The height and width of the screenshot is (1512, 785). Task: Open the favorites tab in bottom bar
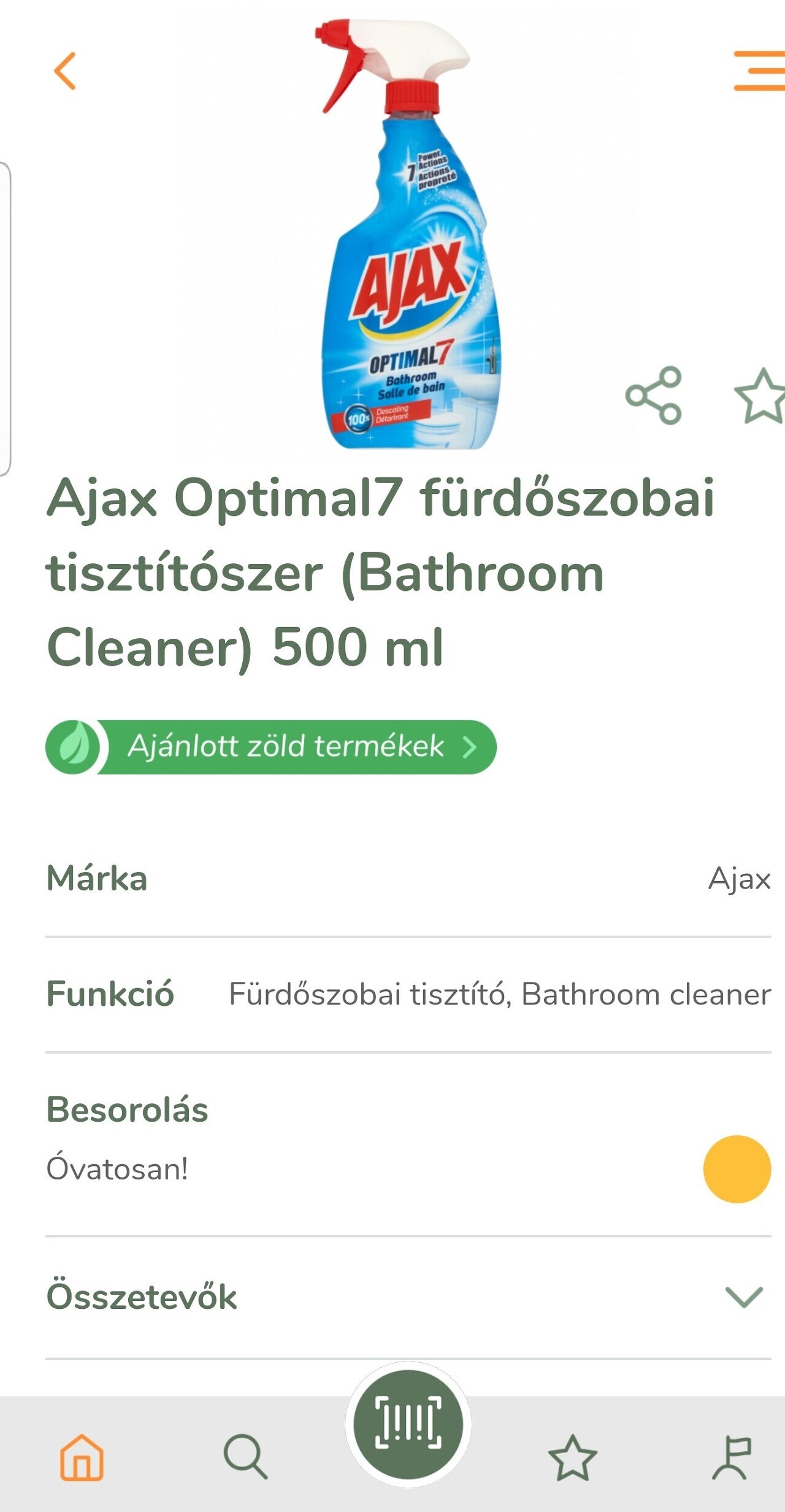pos(572,1458)
